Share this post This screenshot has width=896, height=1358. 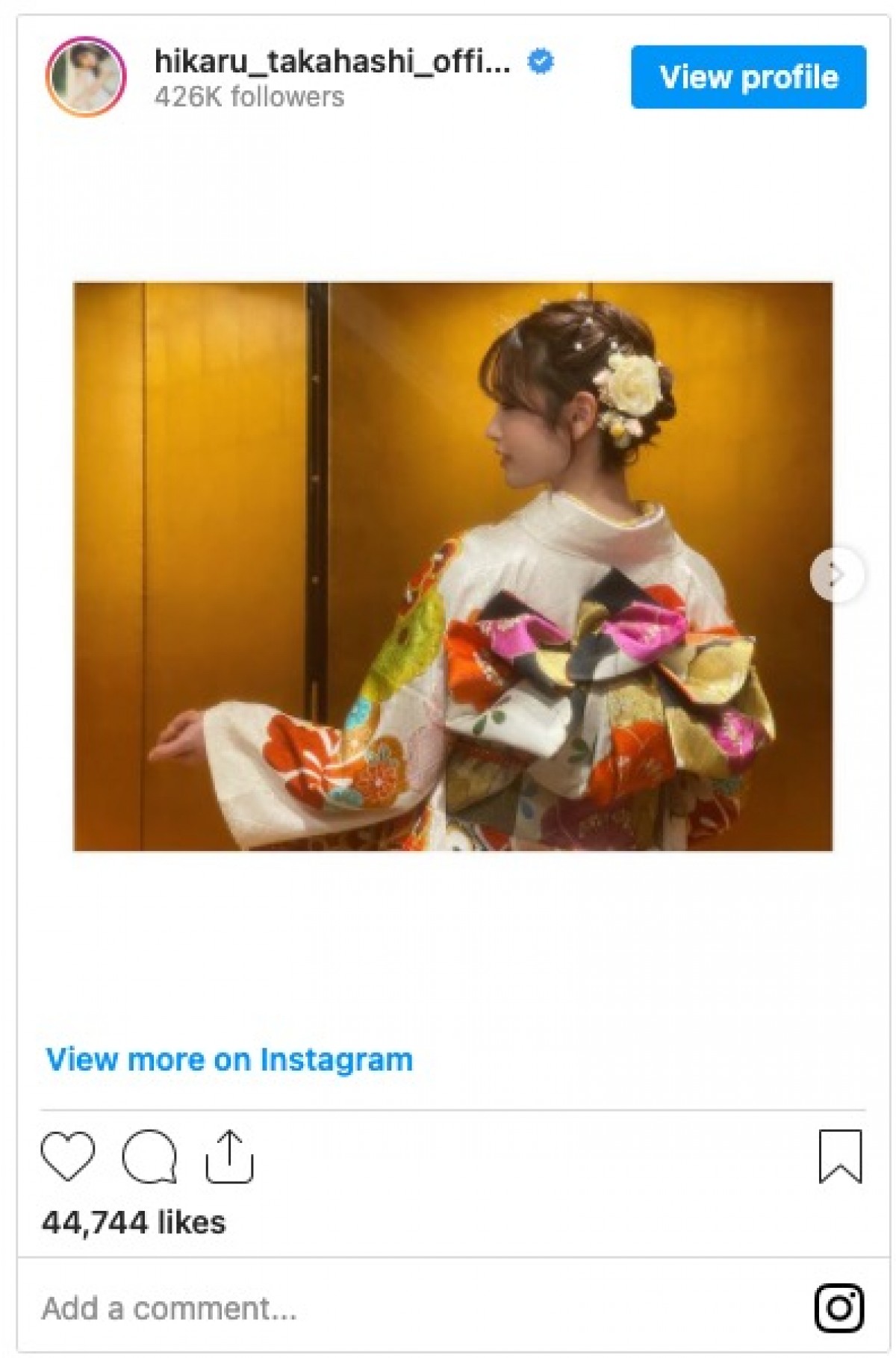click(x=229, y=1156)
